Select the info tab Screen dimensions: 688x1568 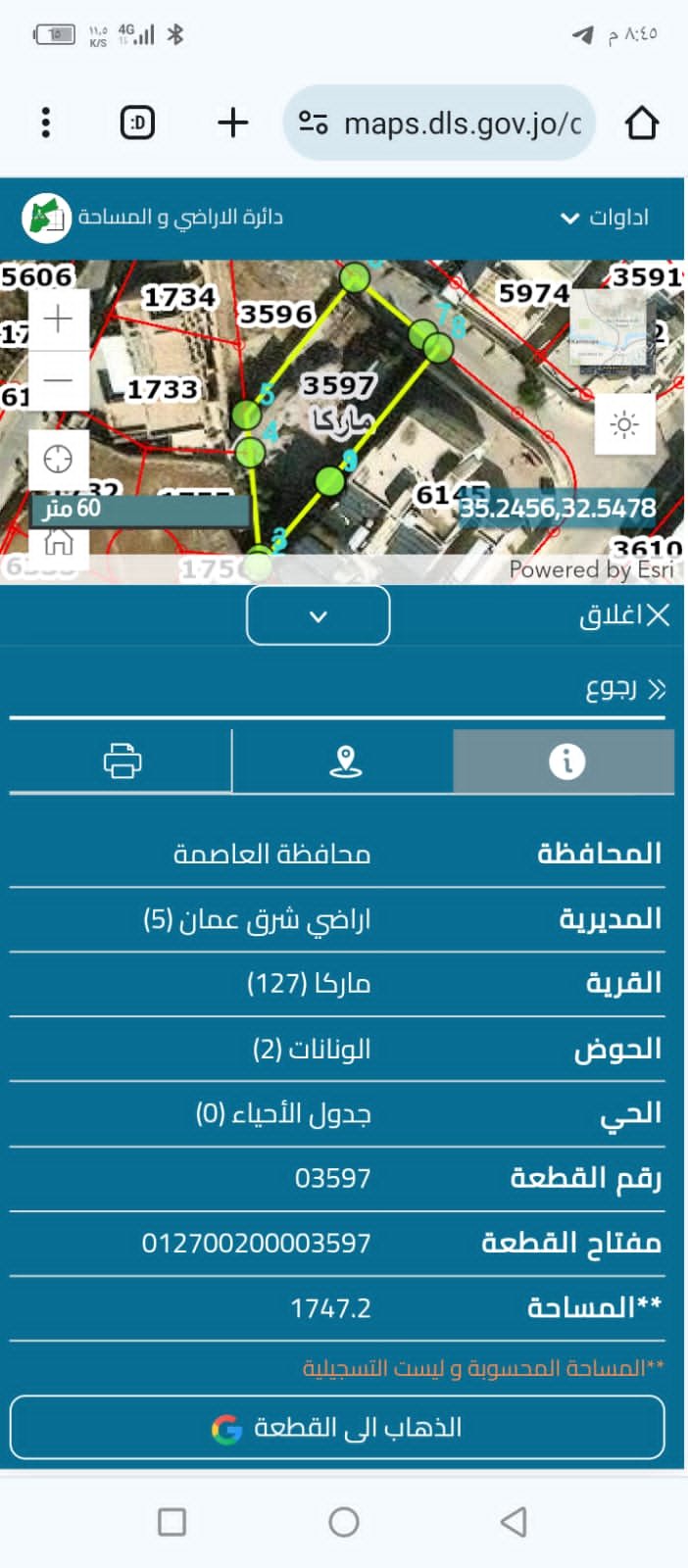tap(565, 760)
